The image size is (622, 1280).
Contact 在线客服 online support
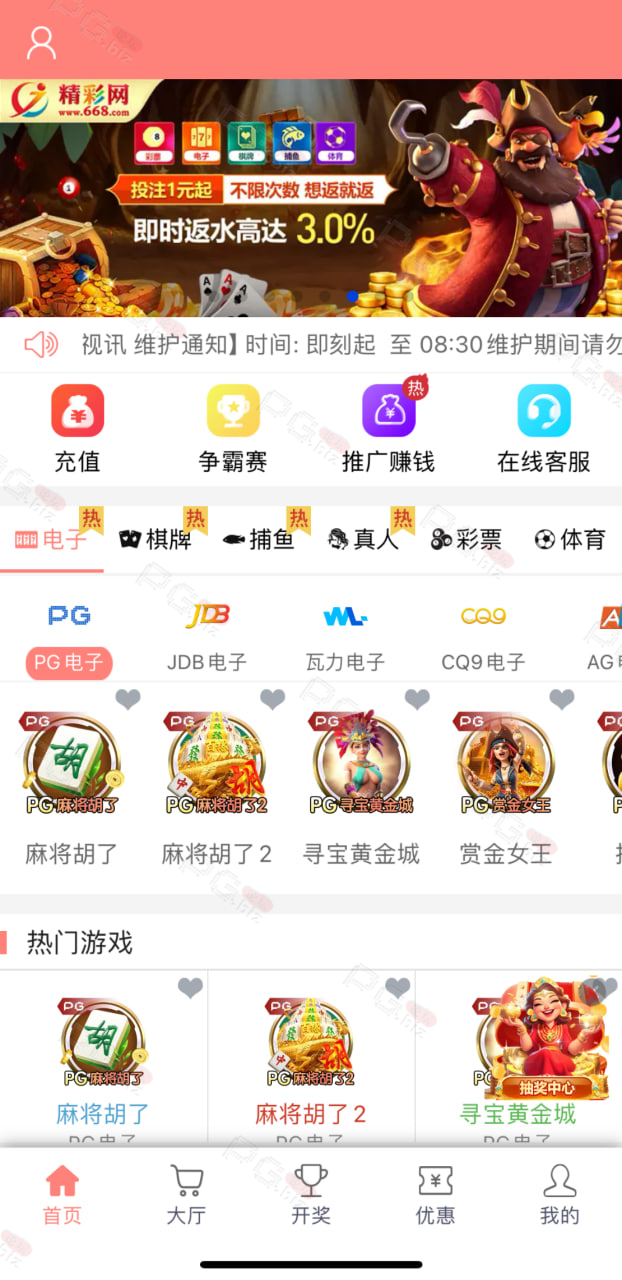[x=544, y=429]
